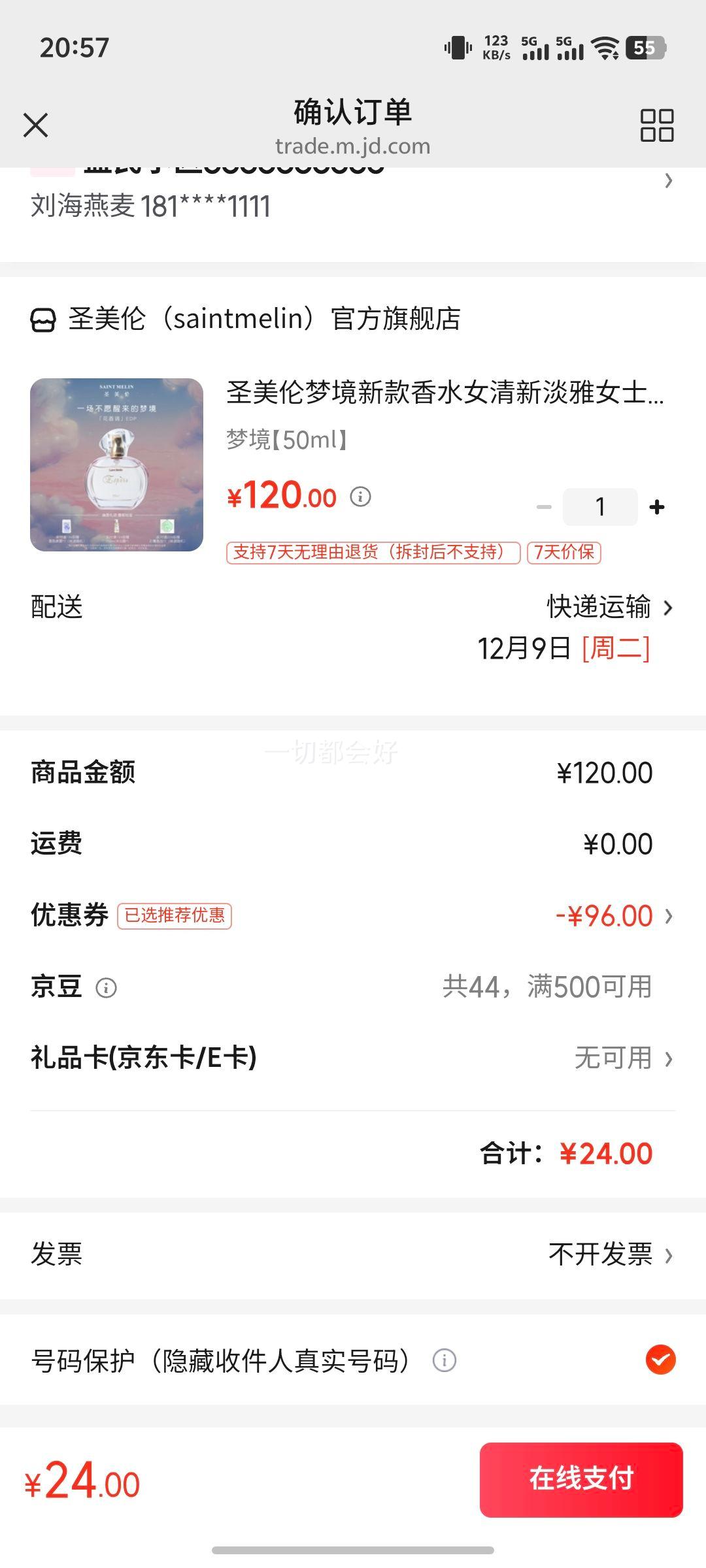Screen dimensions: 706x1568
Task: Uncheck the 号码保护 number protection option
Action: point(660,1360)
